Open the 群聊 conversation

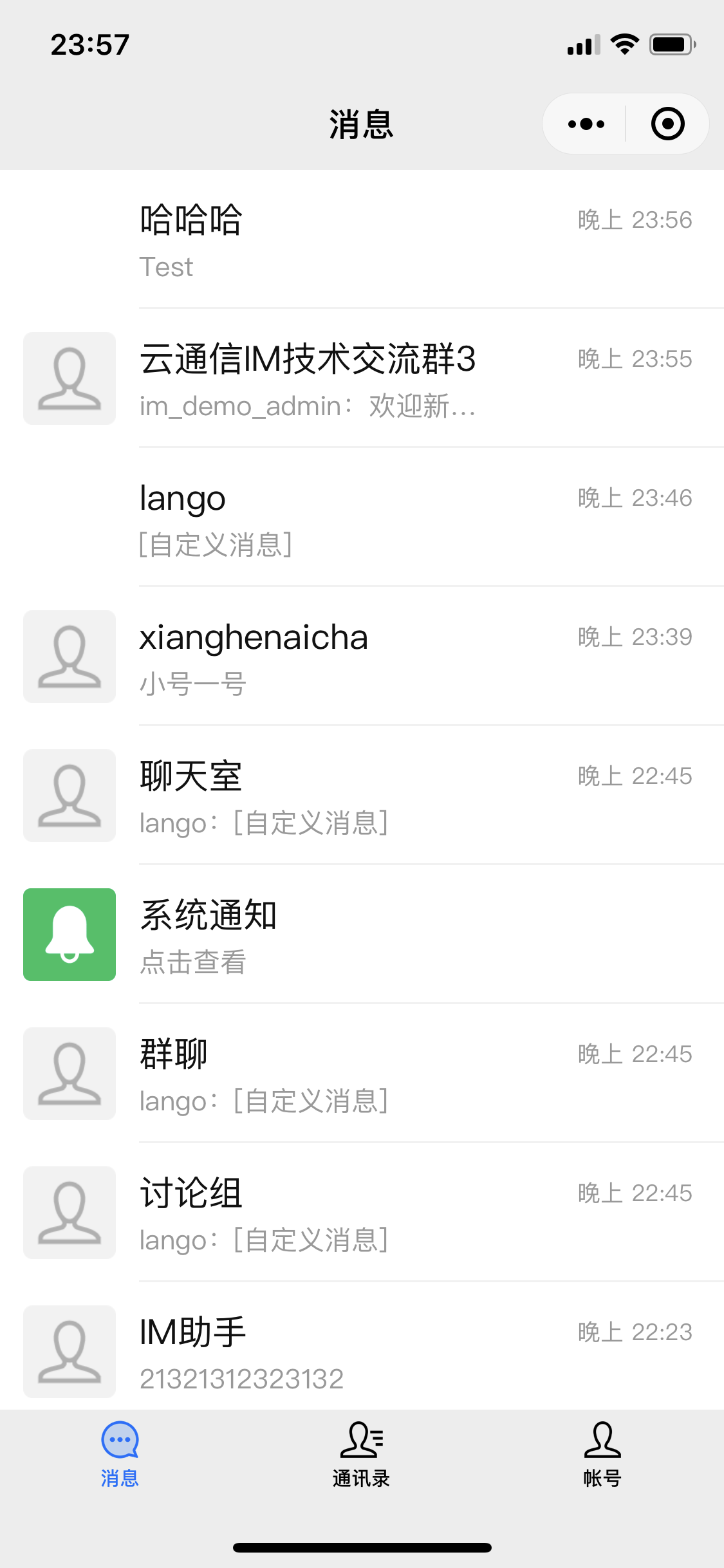[362, 1074]
